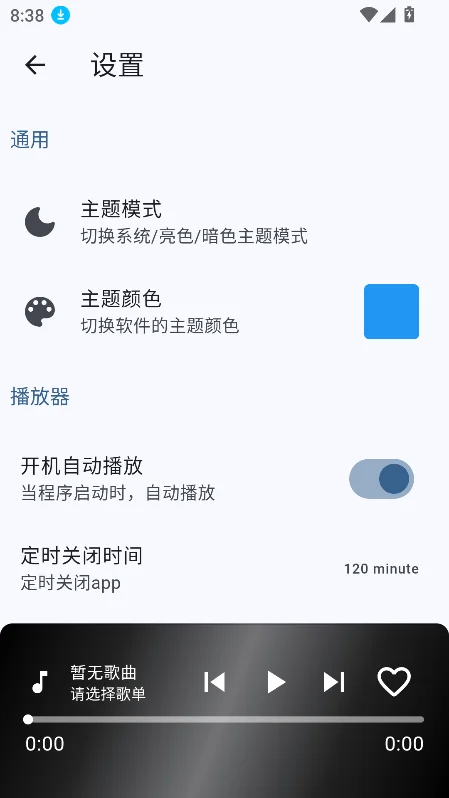Open the 主题模式 setting
Viewport: 449px width, 798px height.
[224, 222]
